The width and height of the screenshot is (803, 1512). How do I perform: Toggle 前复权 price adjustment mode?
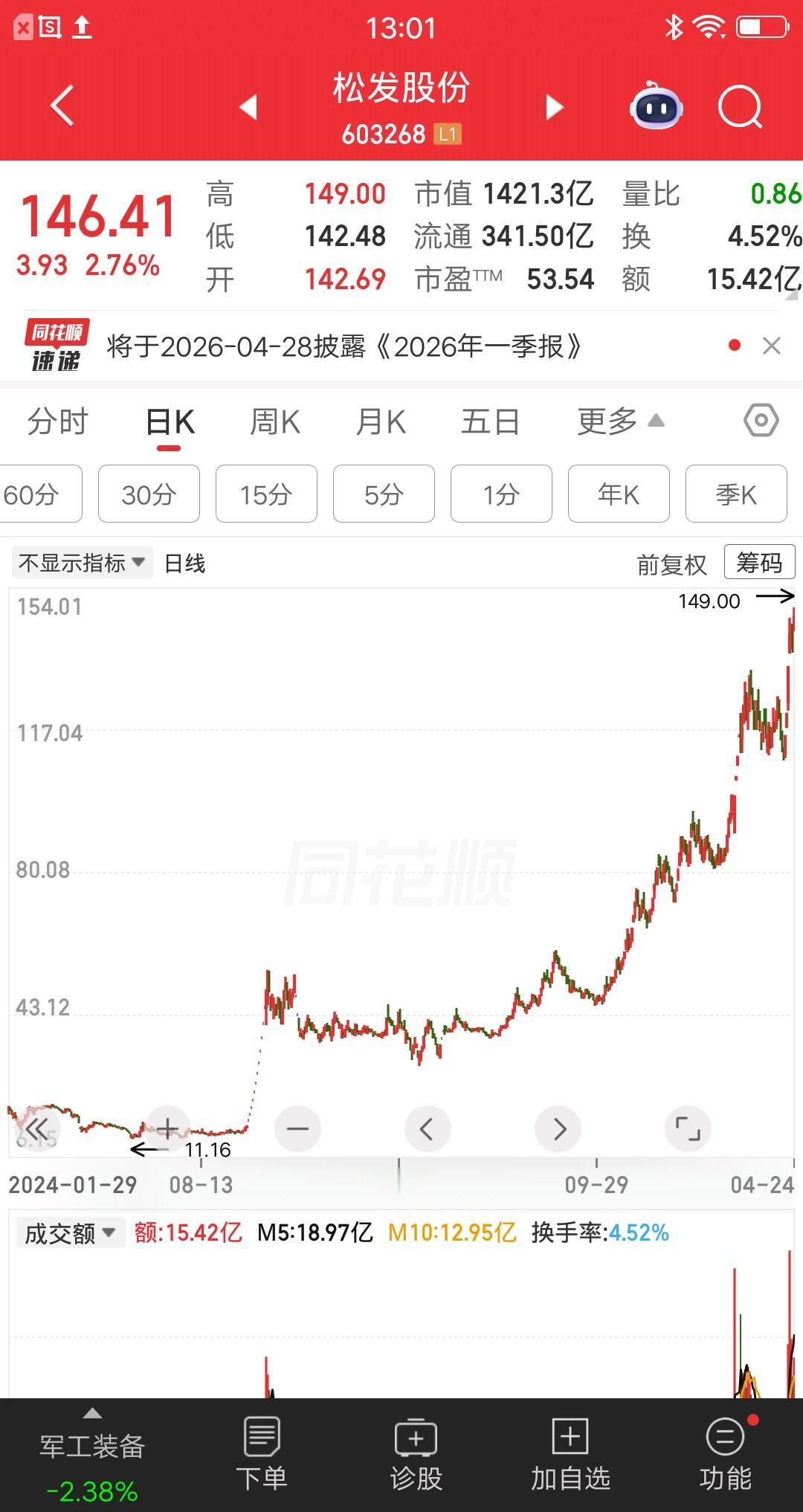coord(671,563)
